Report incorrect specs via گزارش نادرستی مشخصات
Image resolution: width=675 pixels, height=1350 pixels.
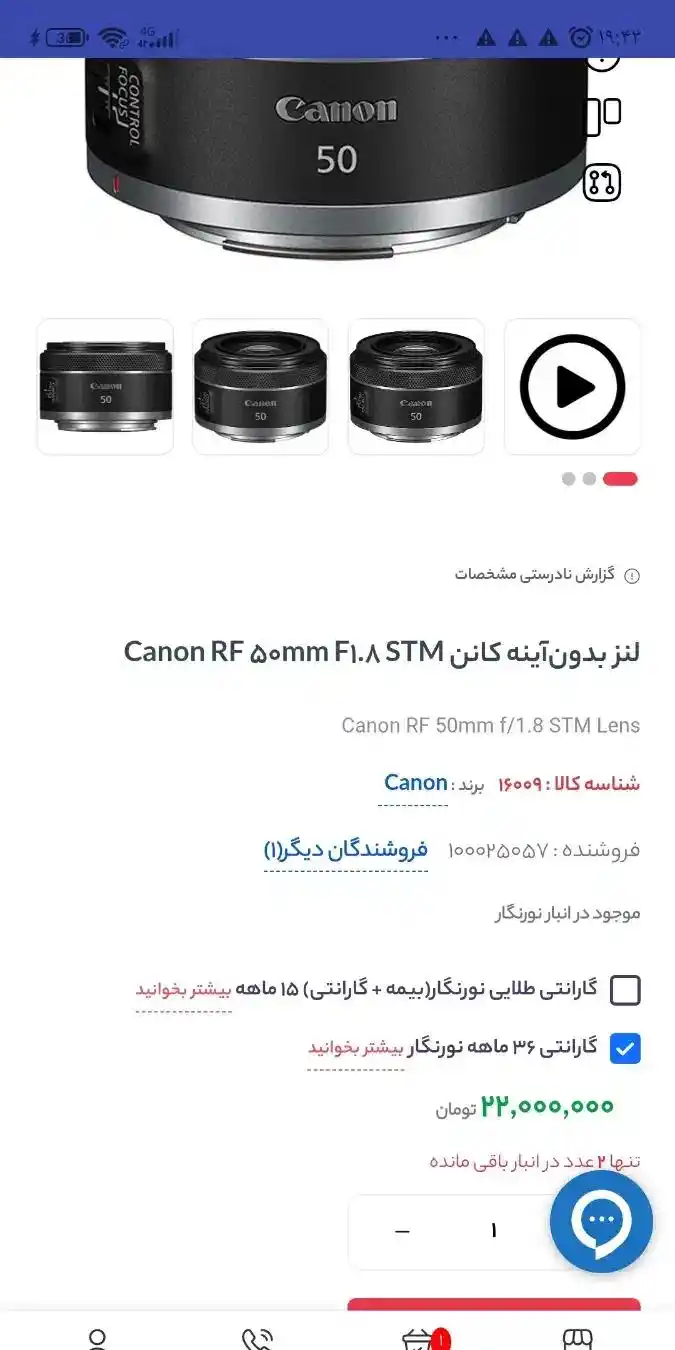coord(547,575)
